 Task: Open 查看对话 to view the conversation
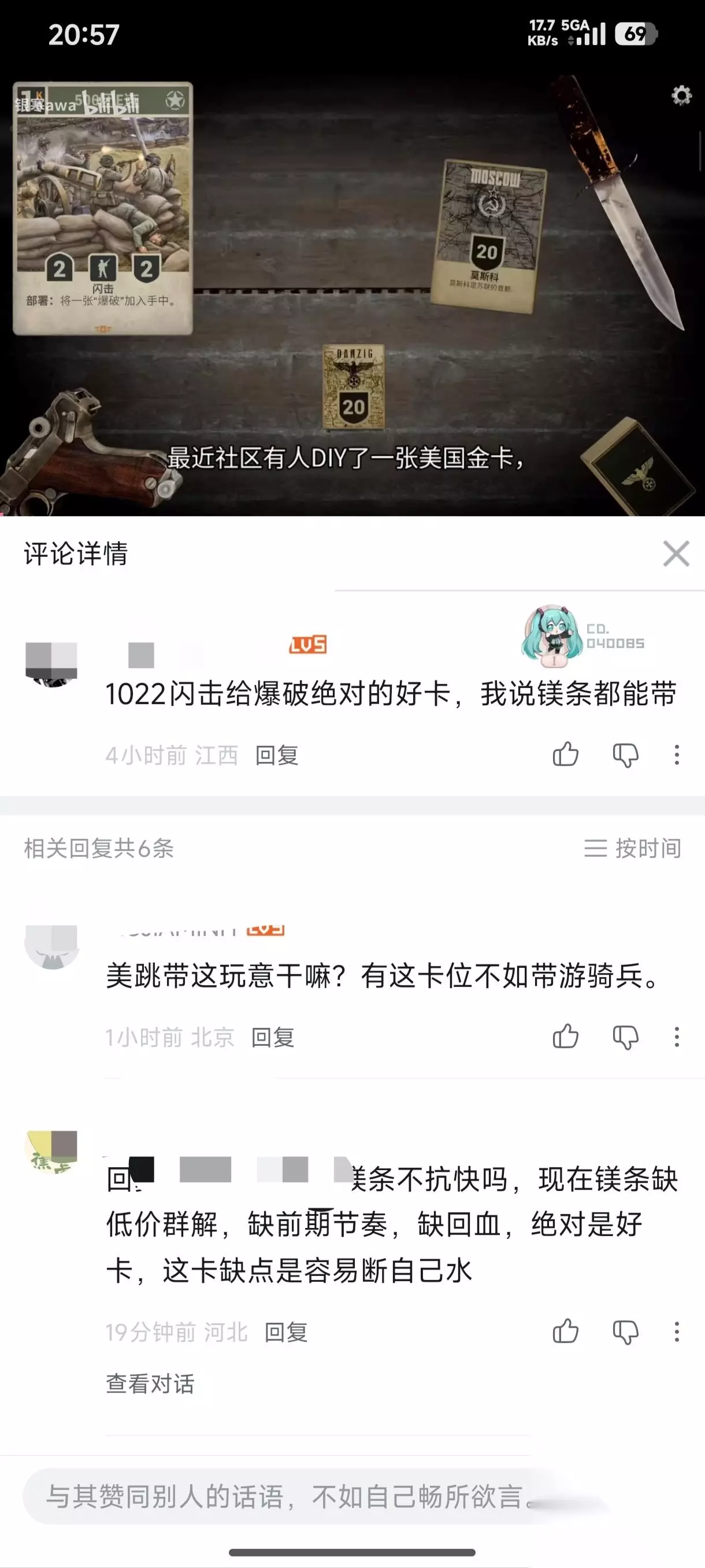pyautogui.click(x=150, y=1384)
